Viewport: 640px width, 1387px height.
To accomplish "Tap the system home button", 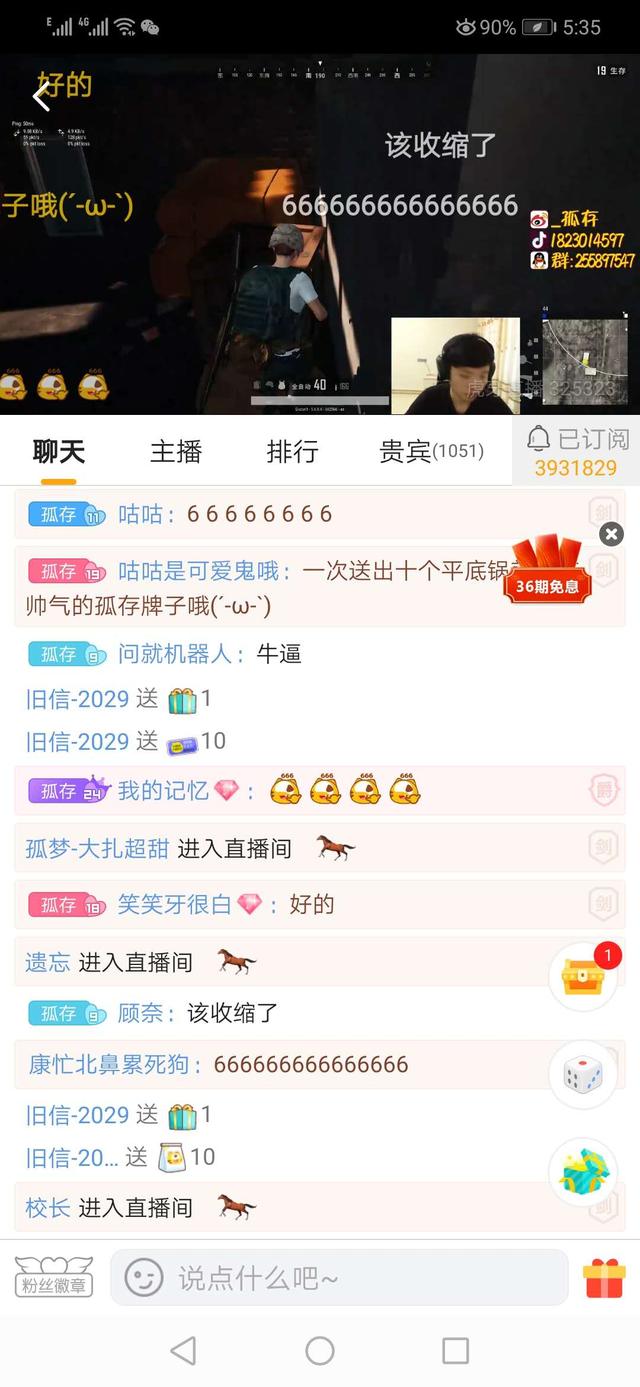I will [320, 1351].
